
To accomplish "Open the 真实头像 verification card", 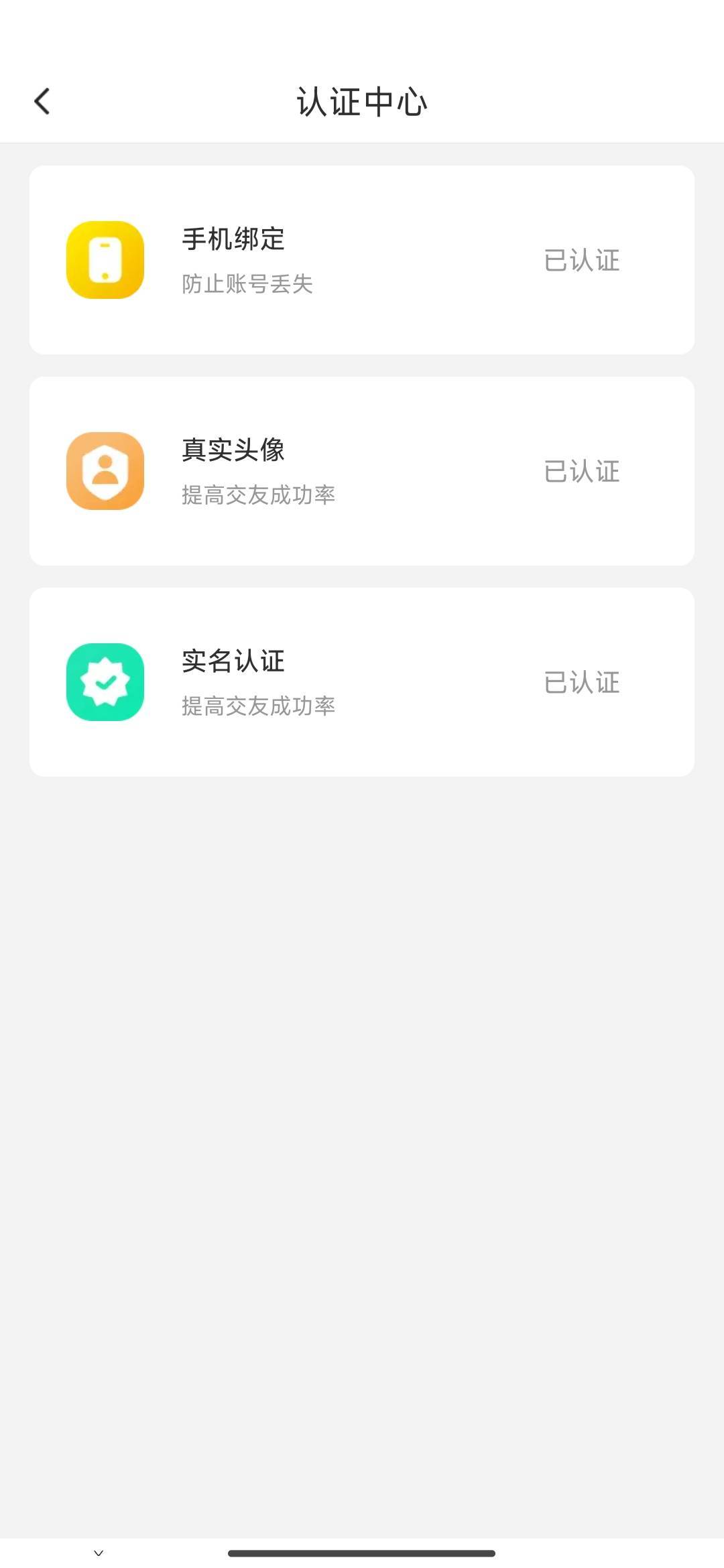I will coord(362,471).
